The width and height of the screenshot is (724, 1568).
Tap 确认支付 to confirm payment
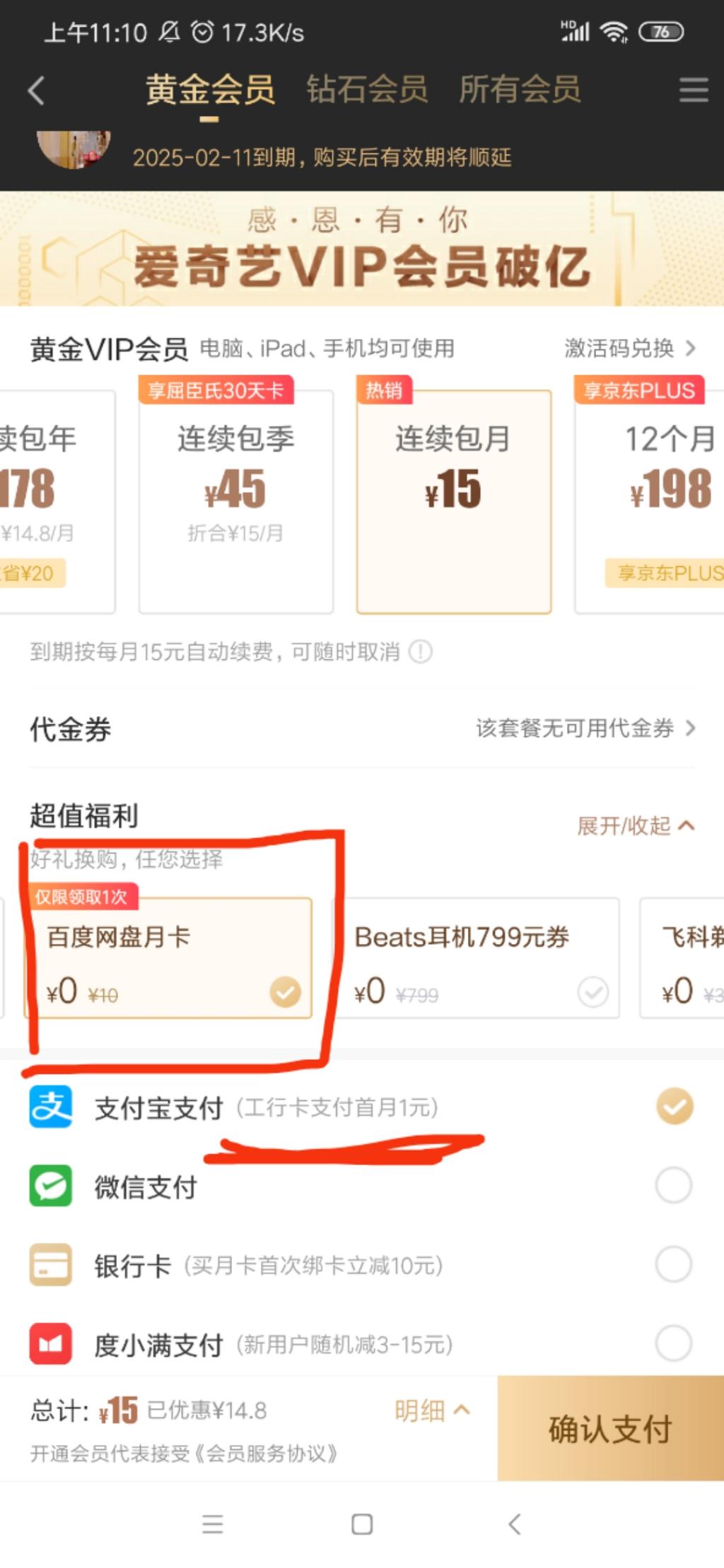pos(610,1429)
